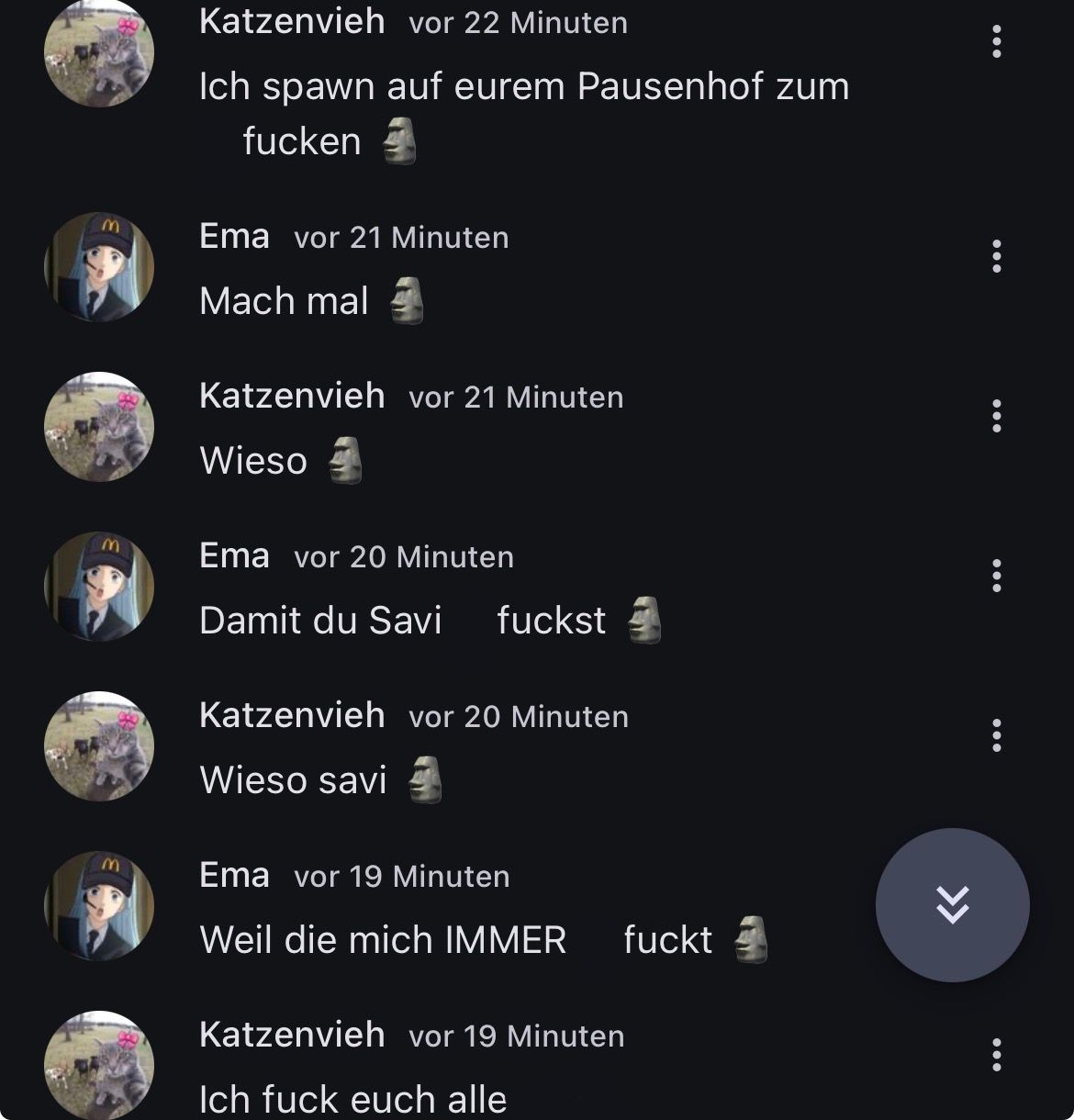The height and width of the screenshot is (1120, 1074).
Task: Open the three-dot menu for "Damit du Savi"
Action: pos(996,576)
